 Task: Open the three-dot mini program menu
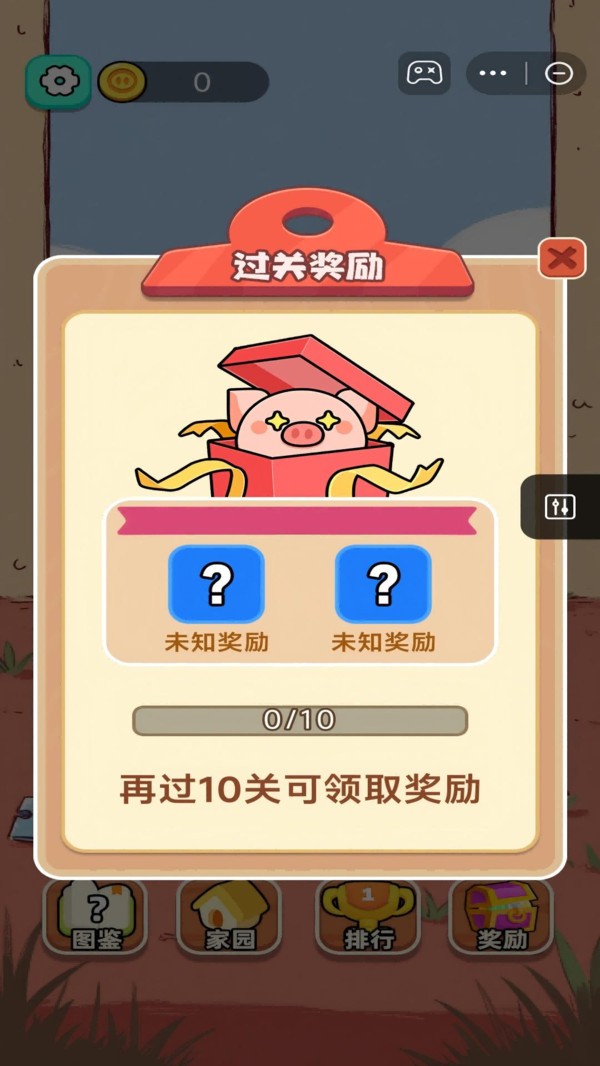[x=493, y=74]
